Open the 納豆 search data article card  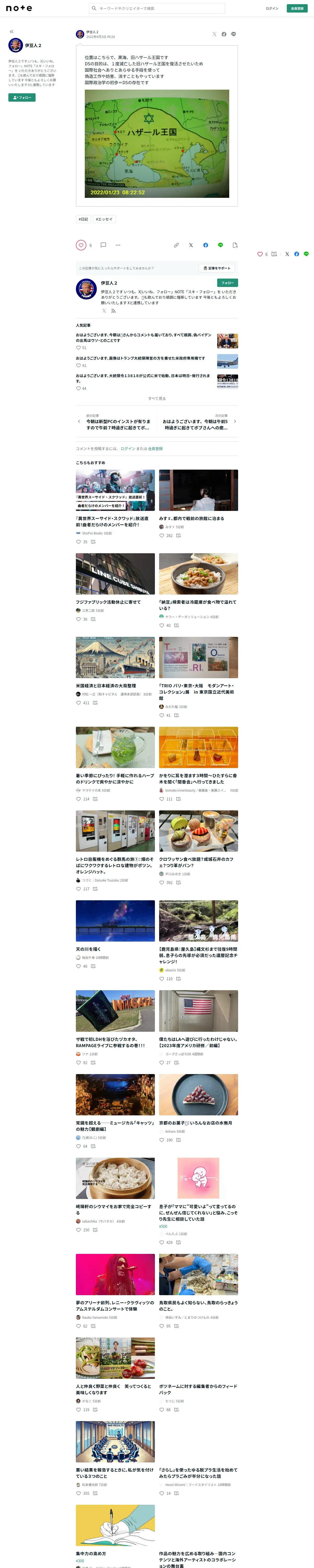pos(198,605)
